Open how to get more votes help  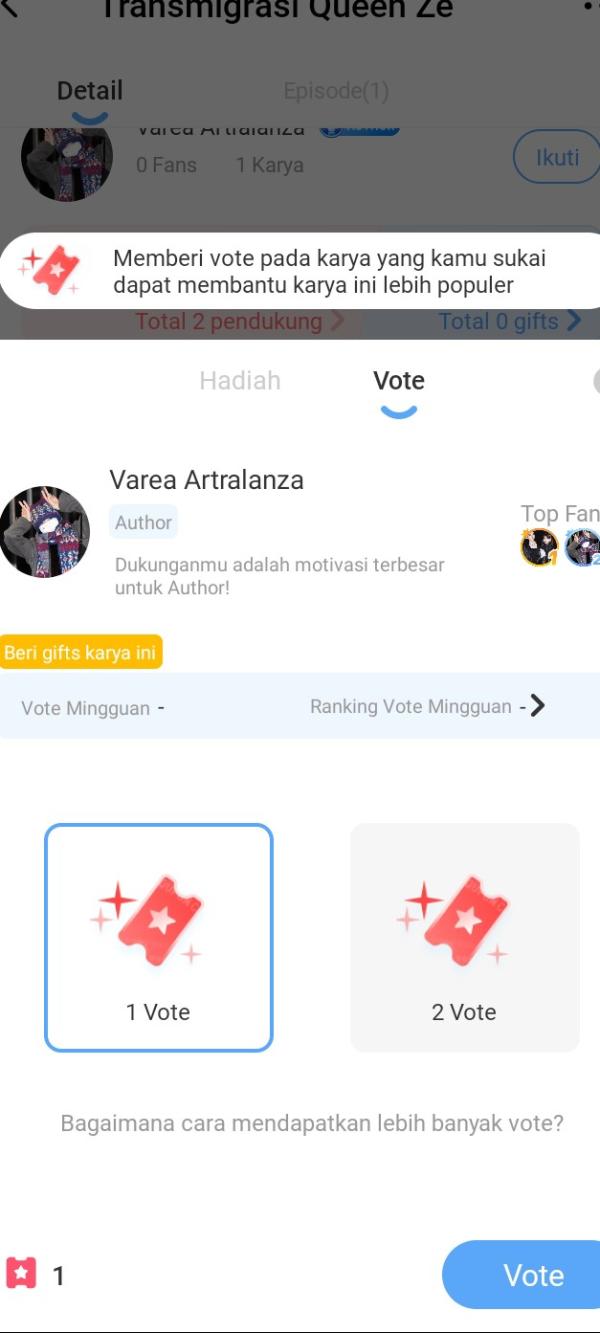(312, 1123)
